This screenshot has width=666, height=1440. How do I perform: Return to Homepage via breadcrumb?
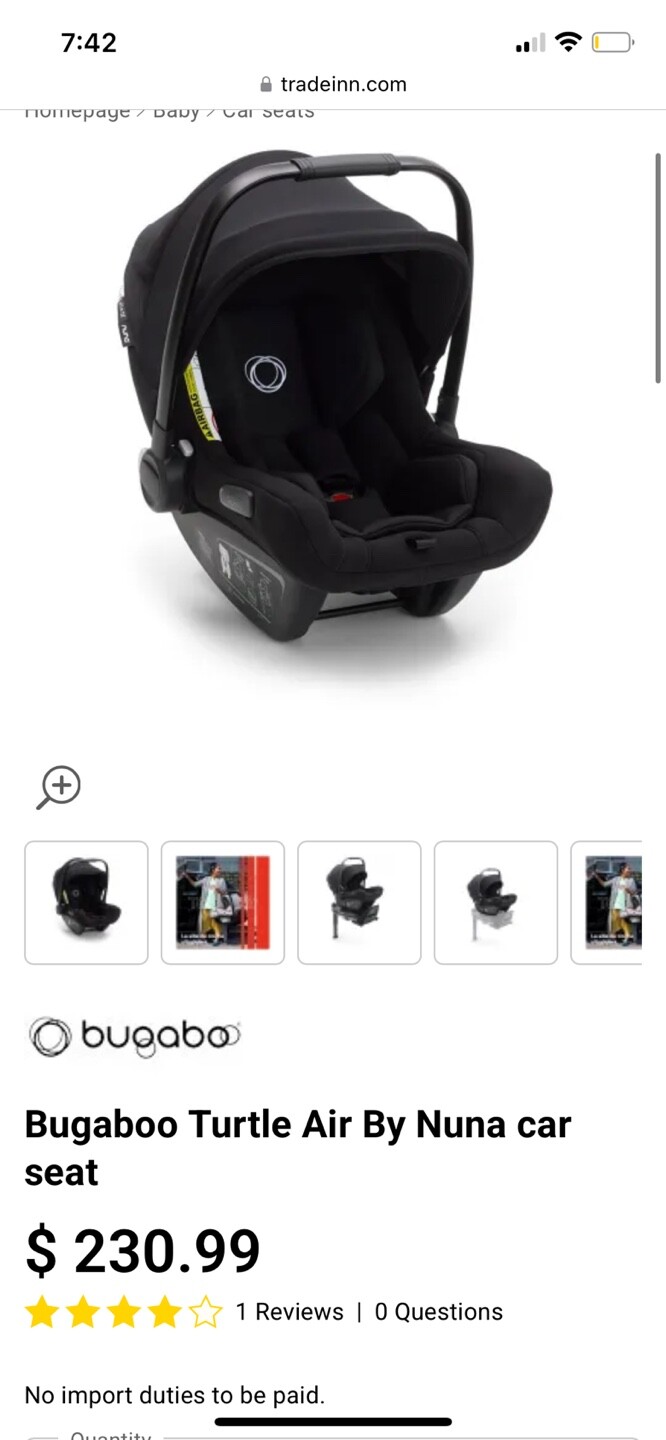(x=77, y=112)
